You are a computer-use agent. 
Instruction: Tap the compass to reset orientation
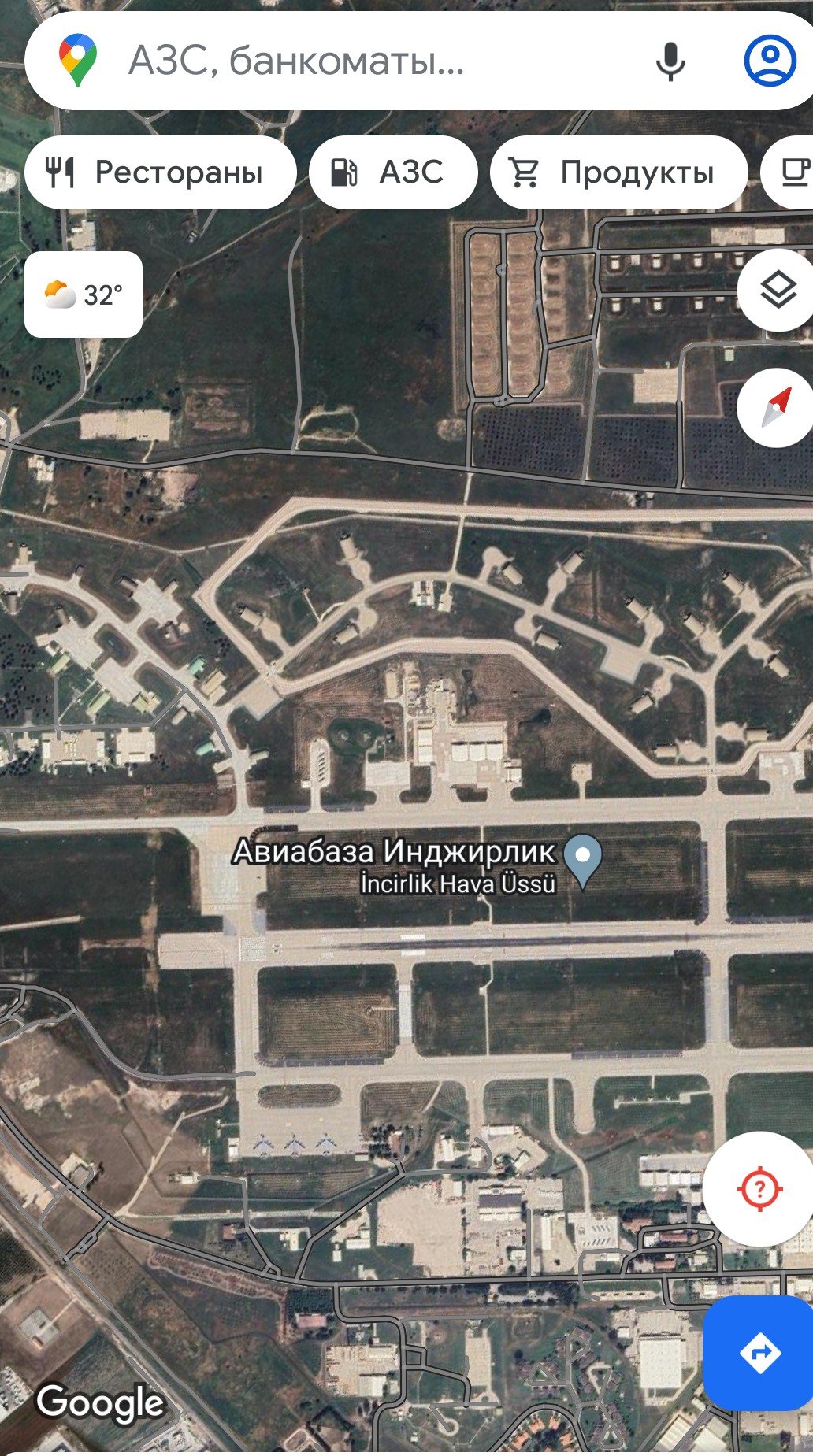tap(777, 408)
